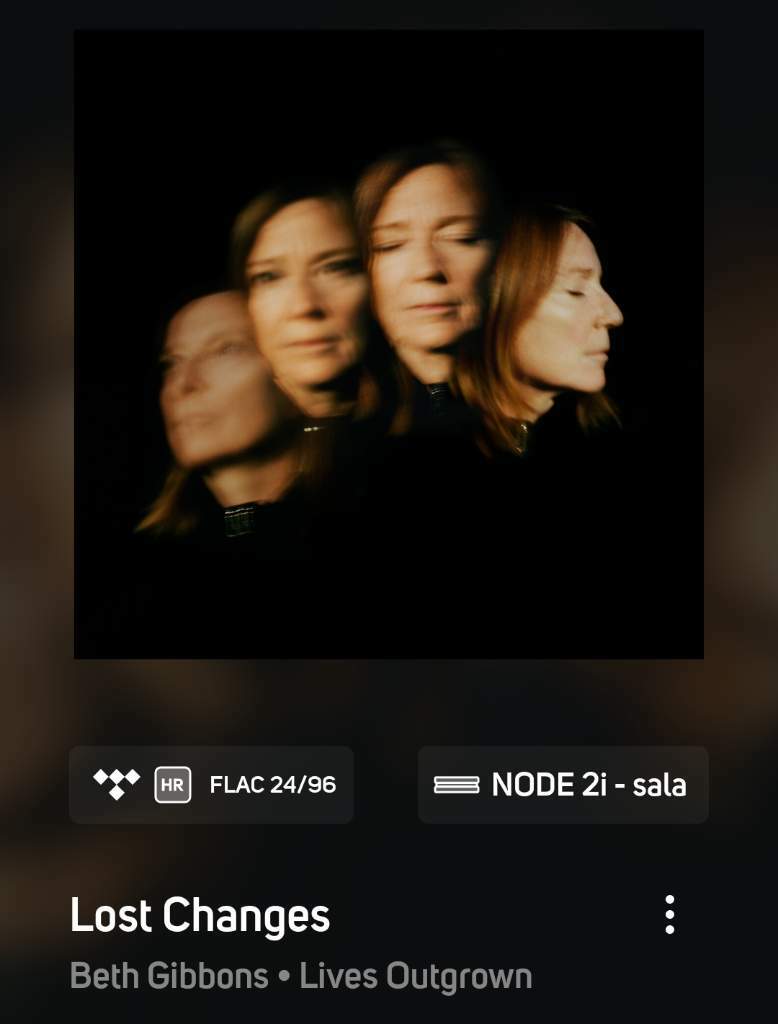This screenshot has width=778, height=1024.
Task: Select the NODE 2i - sala output device
Action: click(x=562, y=785)
